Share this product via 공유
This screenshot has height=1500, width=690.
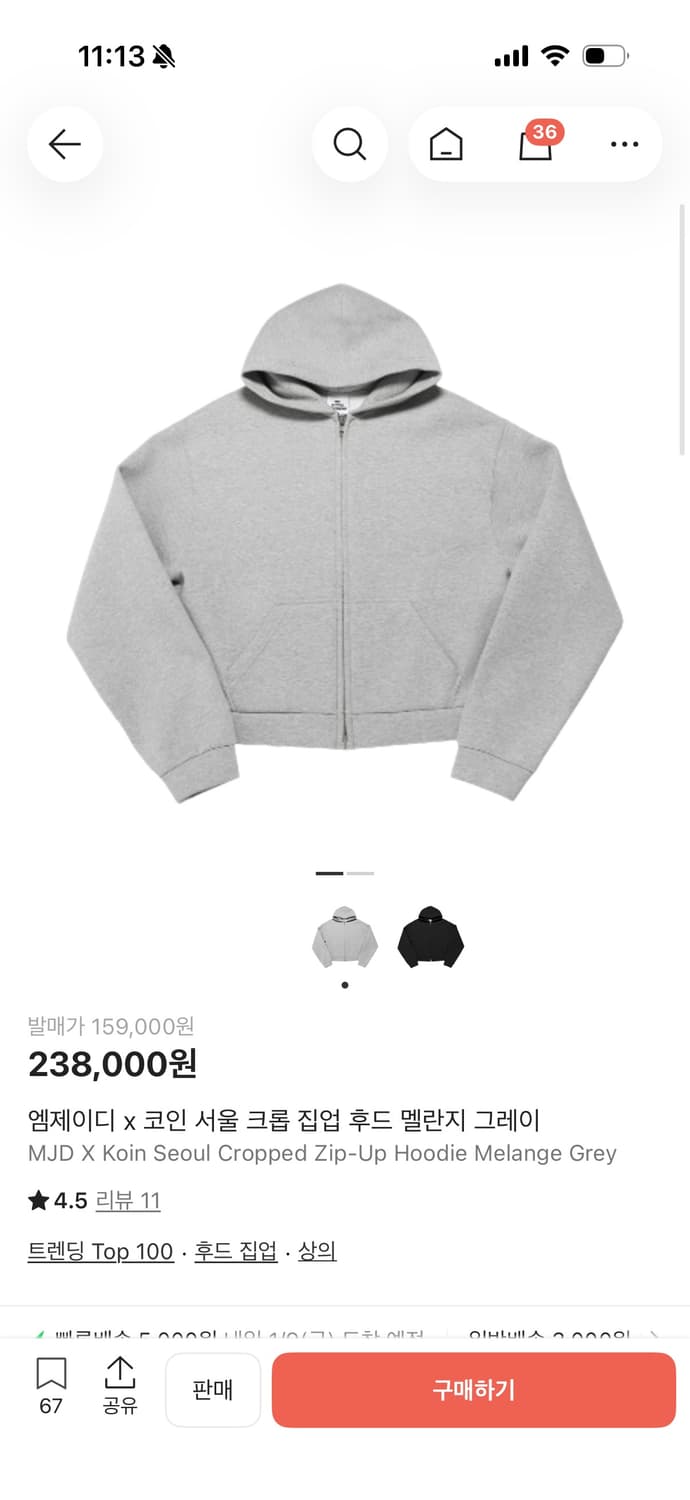120,1385
